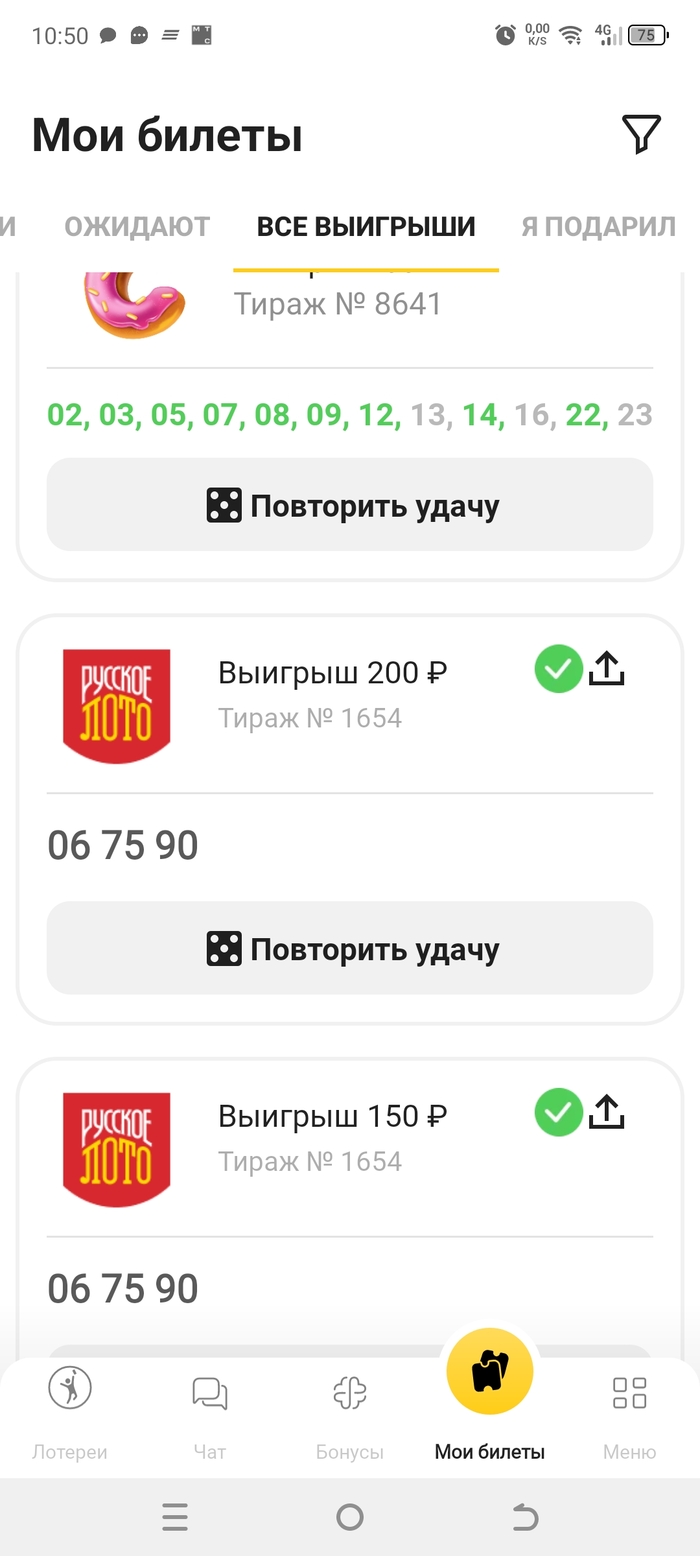Share the 200 ₽ winning ticket
Viewport: 700px width, 1556px height.
[606, 669]
